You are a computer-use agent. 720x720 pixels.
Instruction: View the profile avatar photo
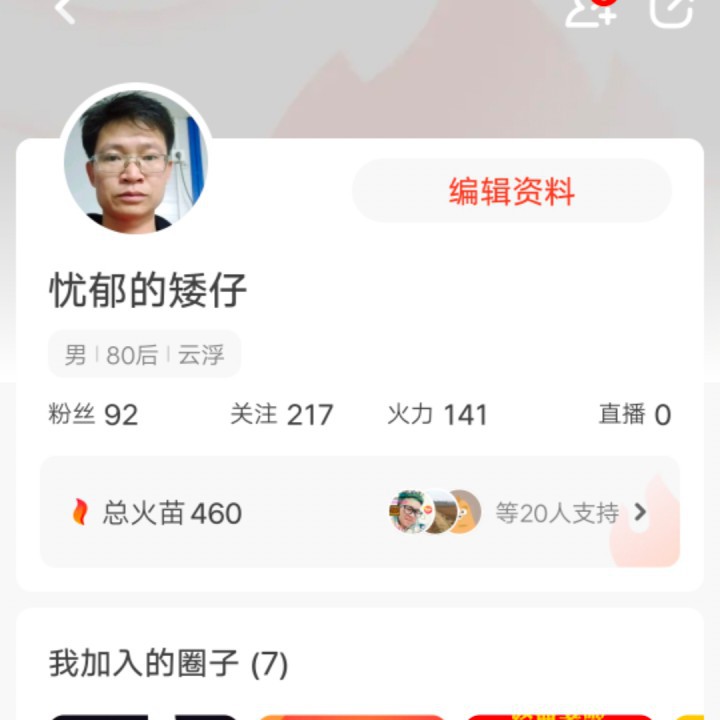135,160
